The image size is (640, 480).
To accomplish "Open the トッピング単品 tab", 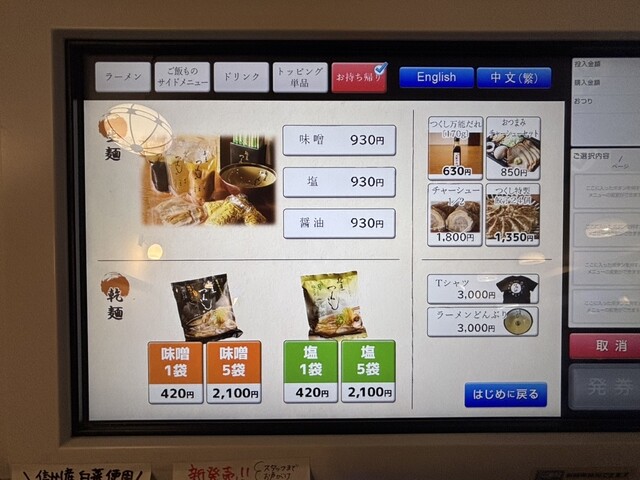I will (300, 77).
